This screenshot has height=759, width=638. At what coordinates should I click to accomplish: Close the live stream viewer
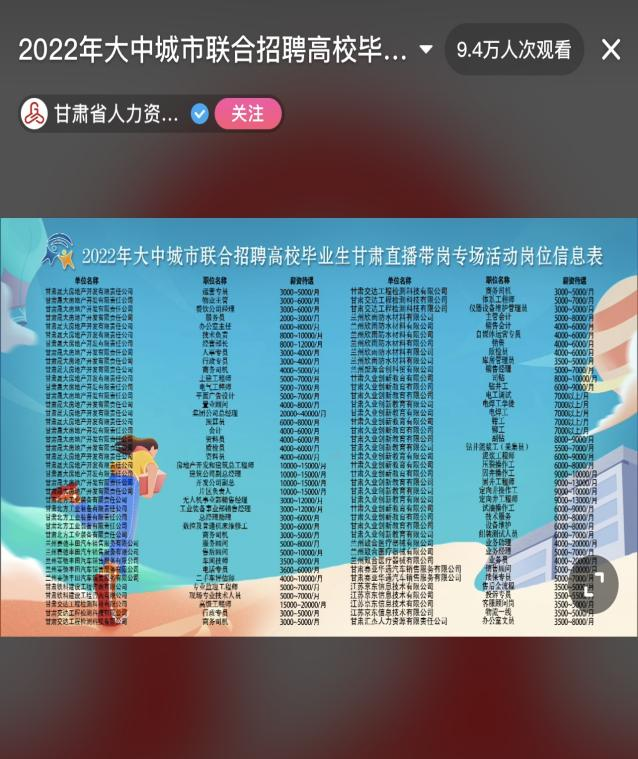pyautogui.click(x=610, y=50)
